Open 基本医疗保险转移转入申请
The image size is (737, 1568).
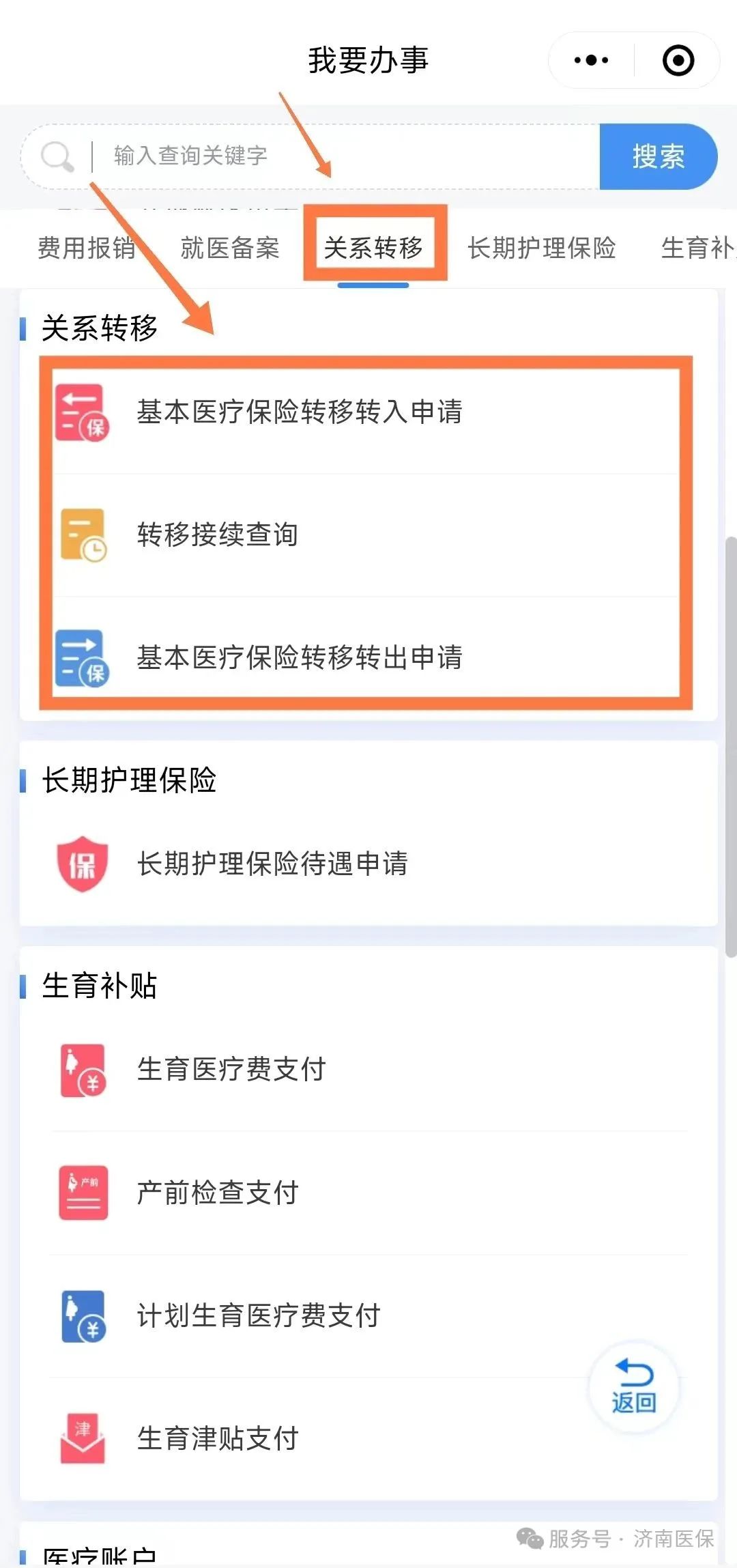[x=367, y=412]
